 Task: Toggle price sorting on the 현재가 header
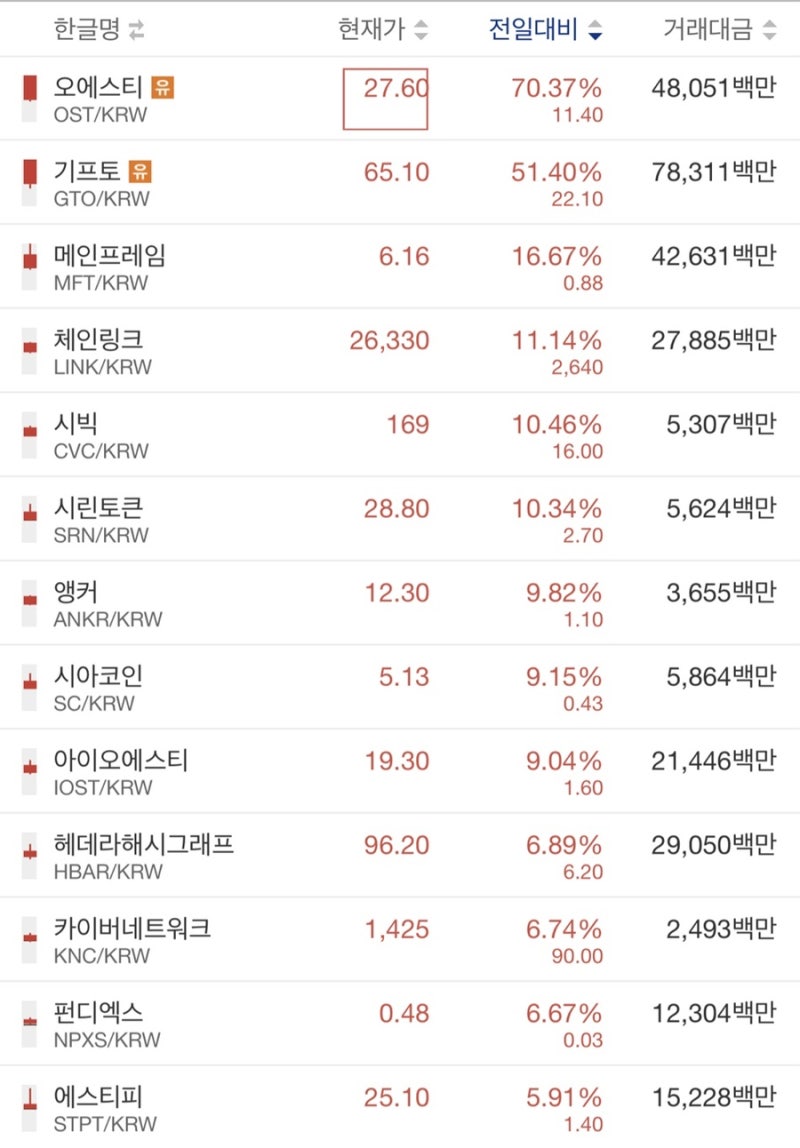[365, 31]
